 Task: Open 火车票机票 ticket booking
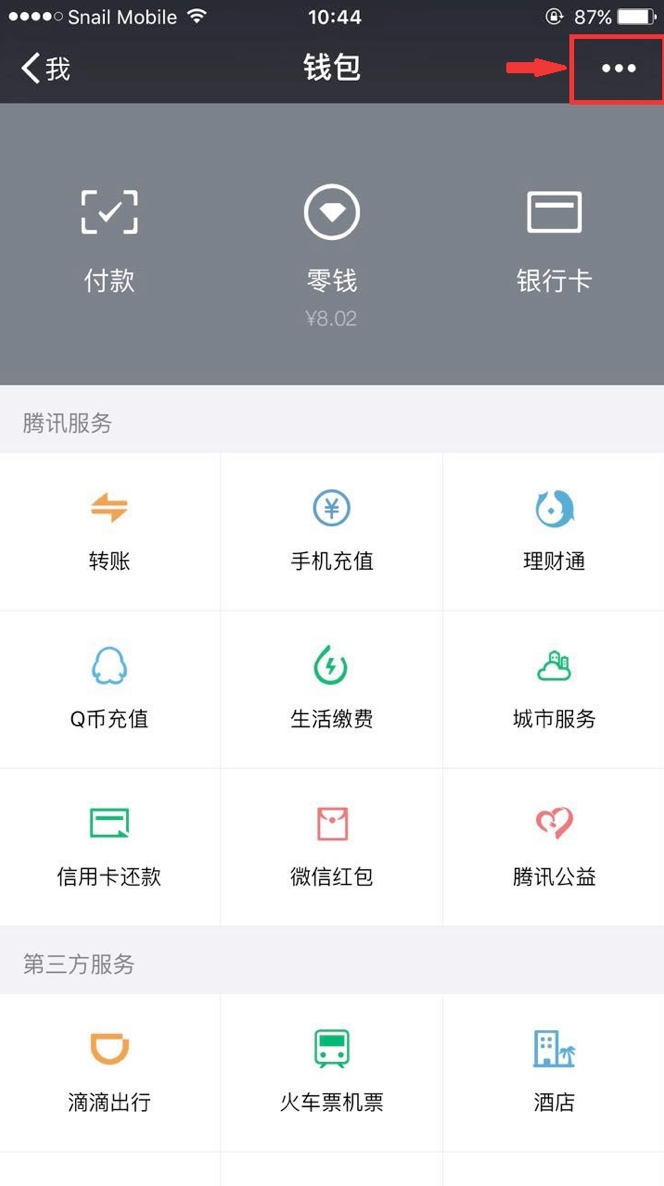click(331, 1073)
